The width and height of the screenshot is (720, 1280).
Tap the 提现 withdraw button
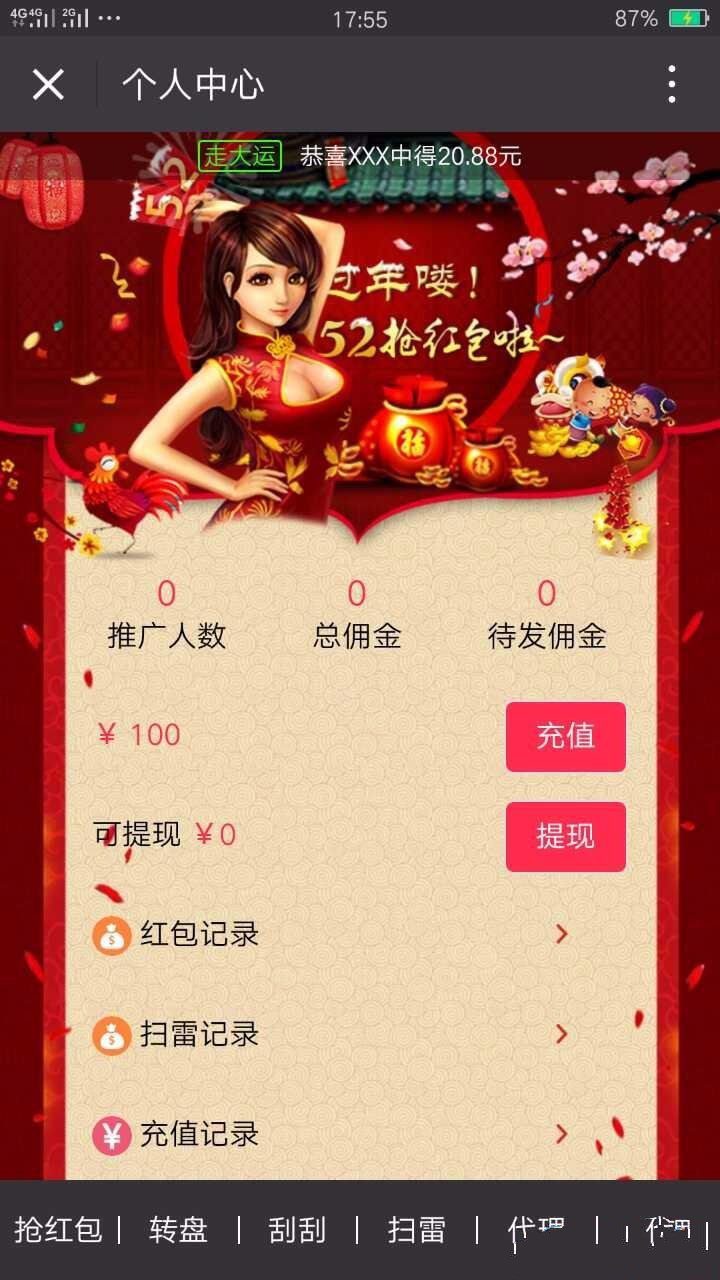point(565,836)
